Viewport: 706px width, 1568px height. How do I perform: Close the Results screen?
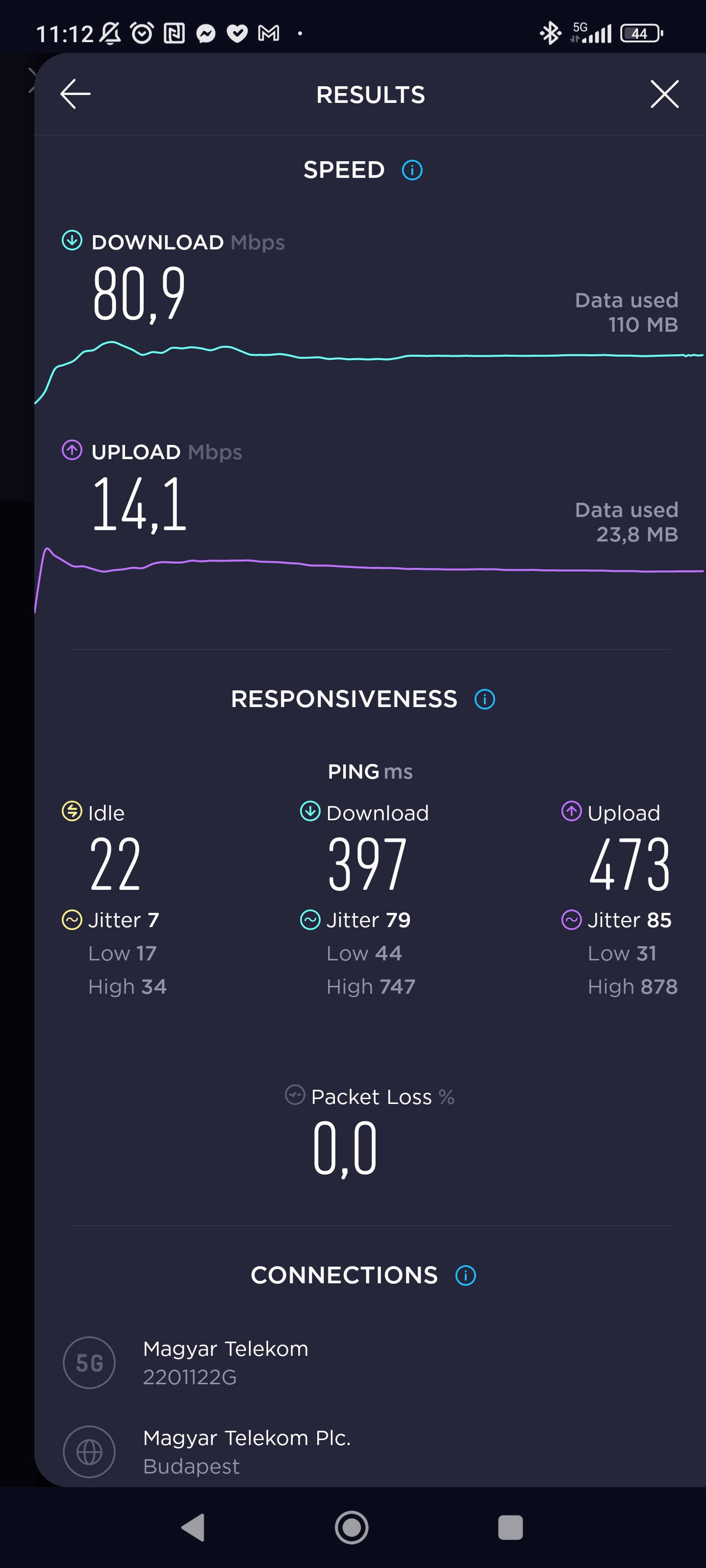664,95
